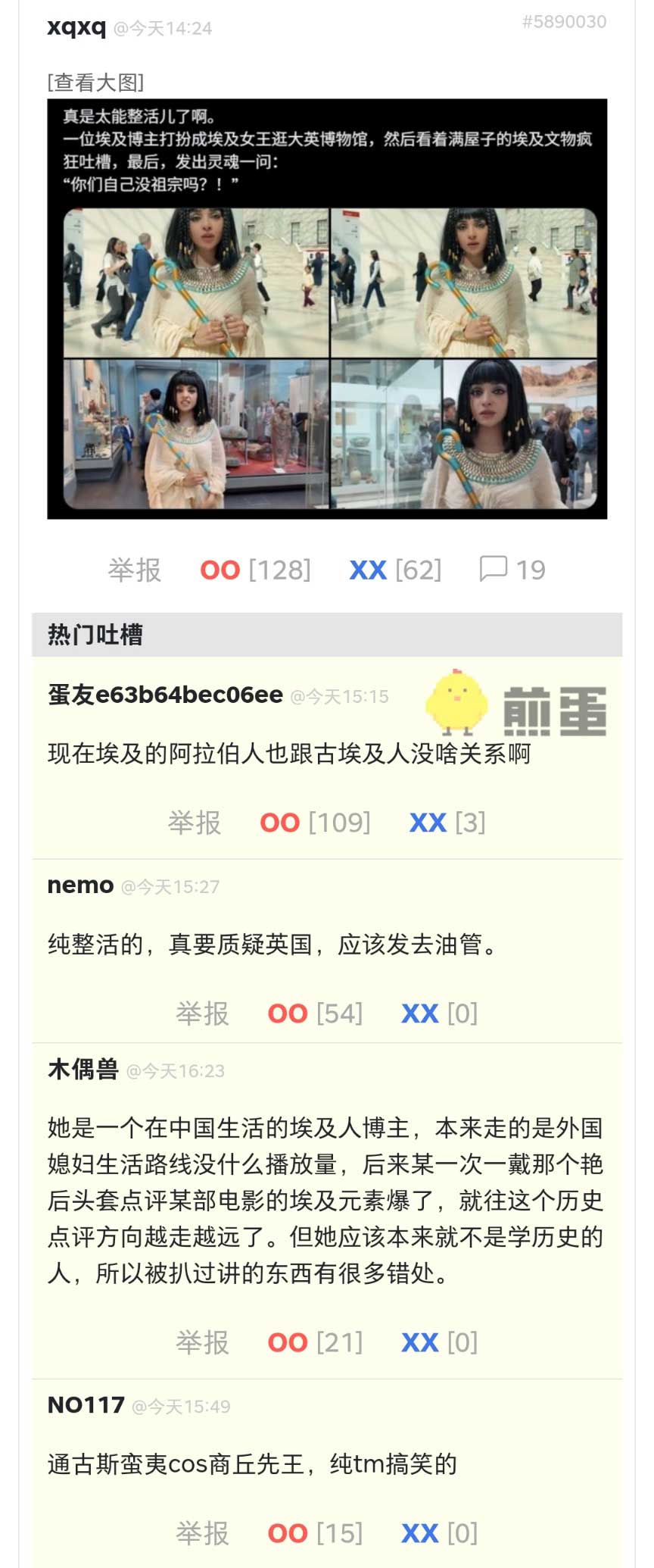The height and width of the screenshot is (1568, 654).
Task: Open the comments with 19 replies
Action: point(512,570)
